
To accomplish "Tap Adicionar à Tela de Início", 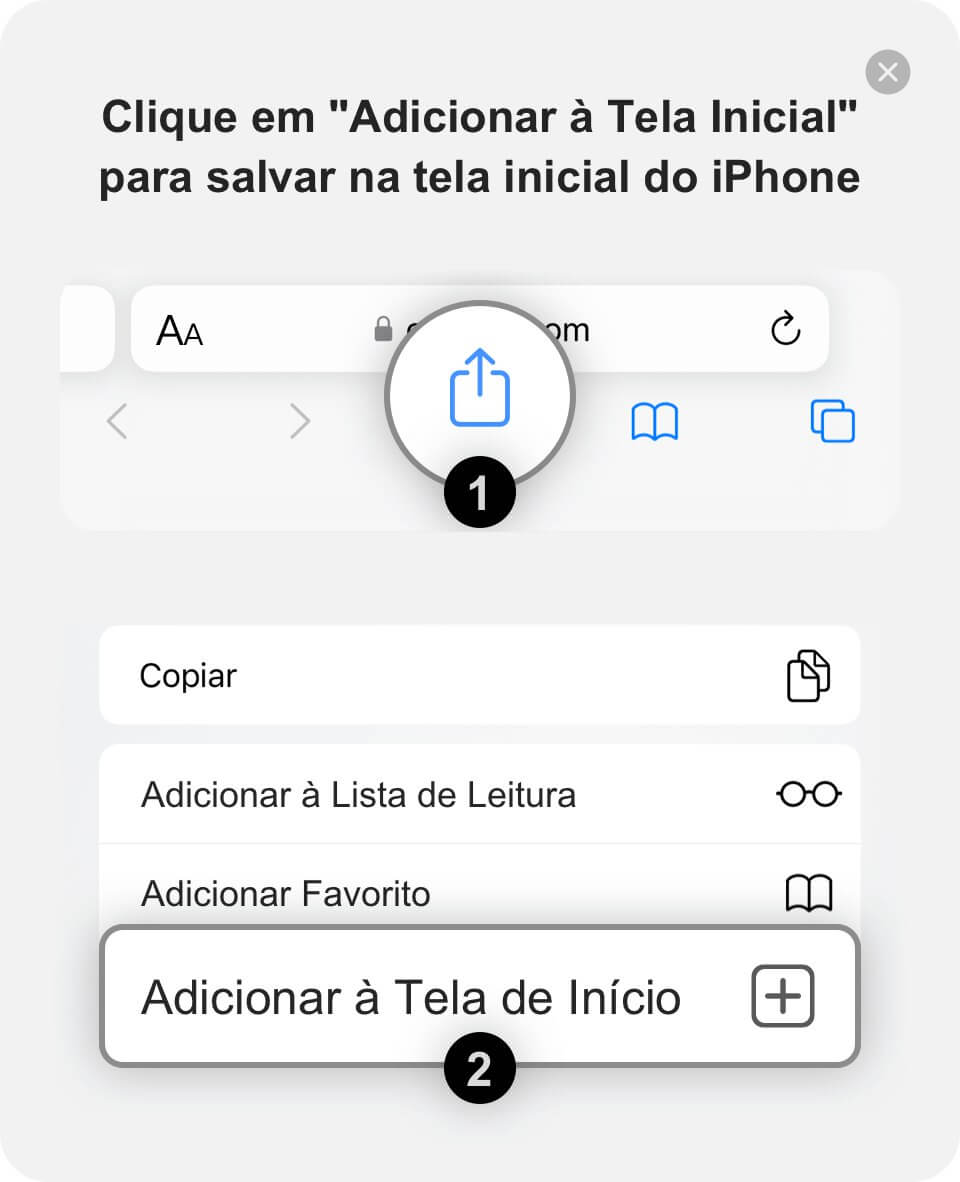I will (412, 997).
